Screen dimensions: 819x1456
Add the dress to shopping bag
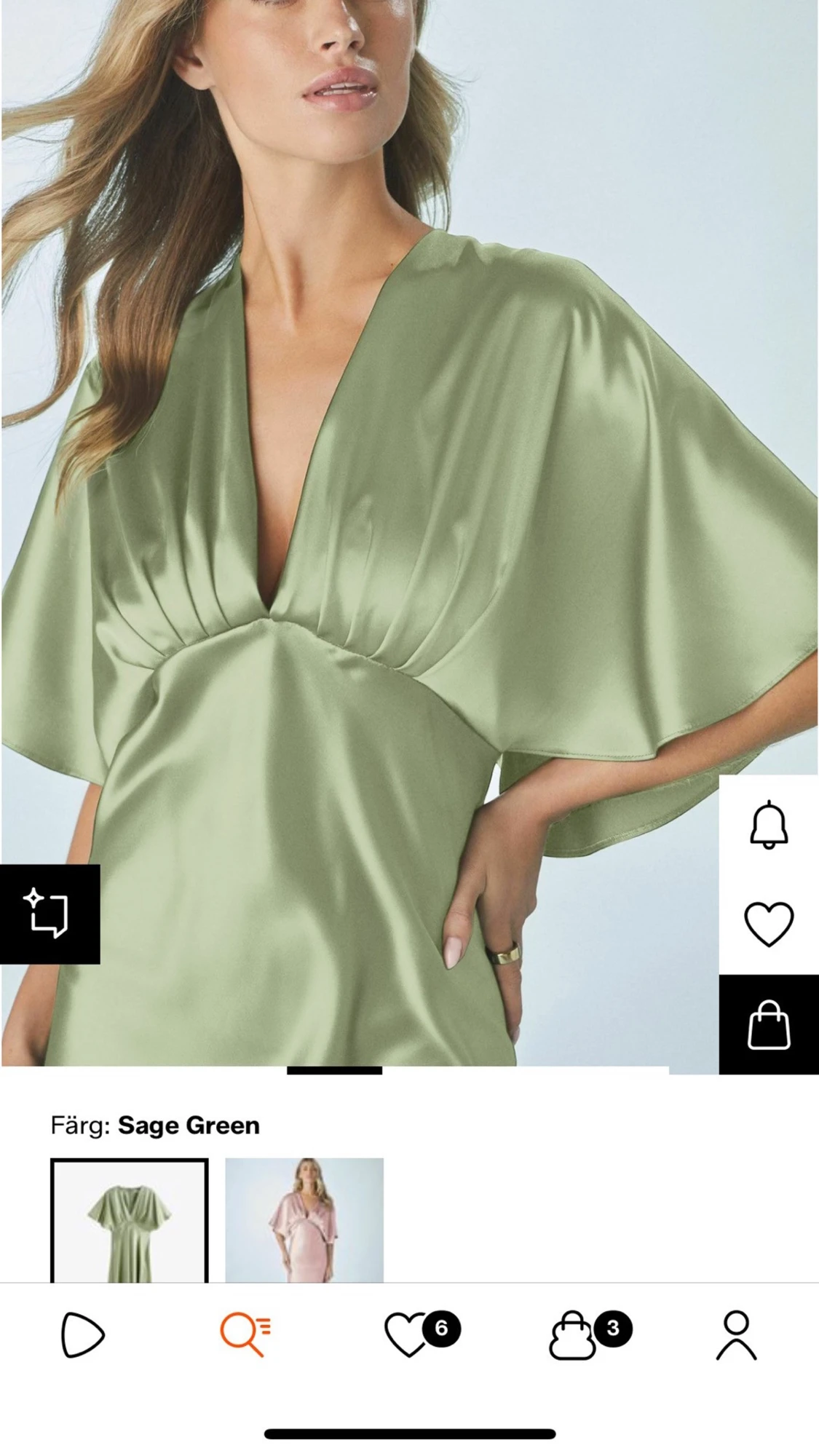pyautogui.click(x=769, y=1024)
